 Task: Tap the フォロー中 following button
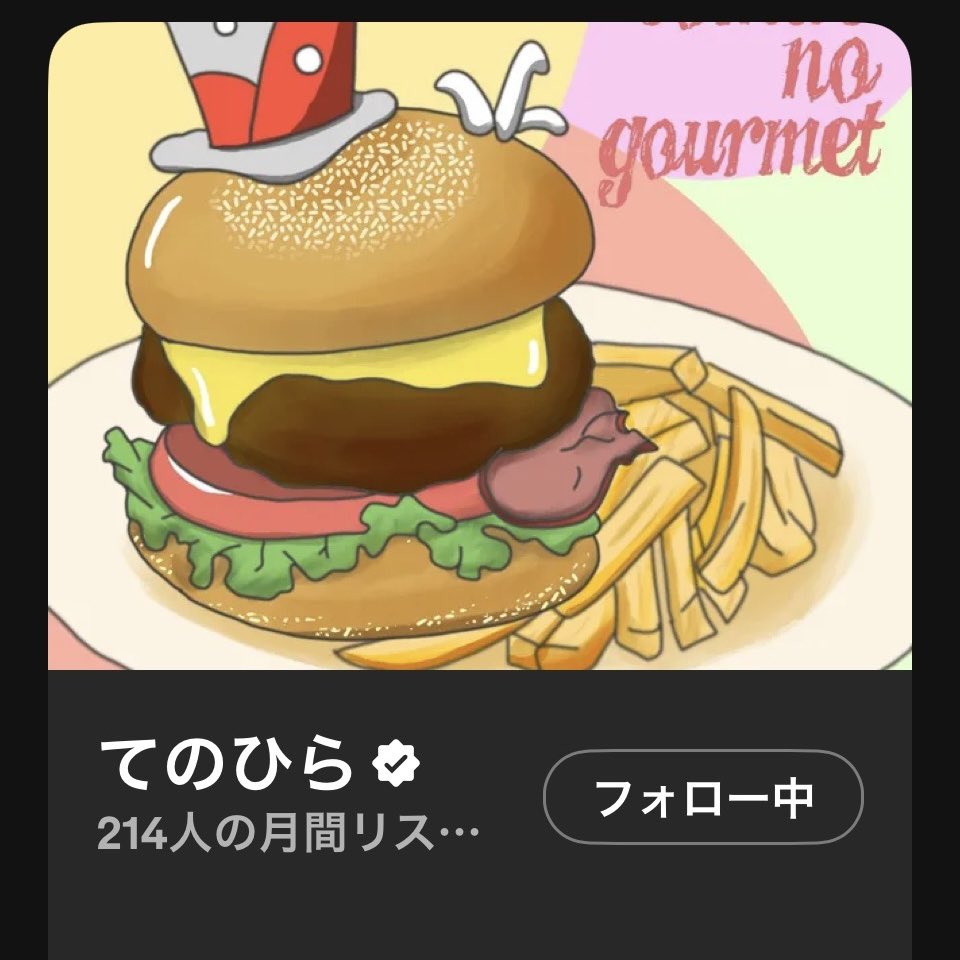[x=703, y=797]
